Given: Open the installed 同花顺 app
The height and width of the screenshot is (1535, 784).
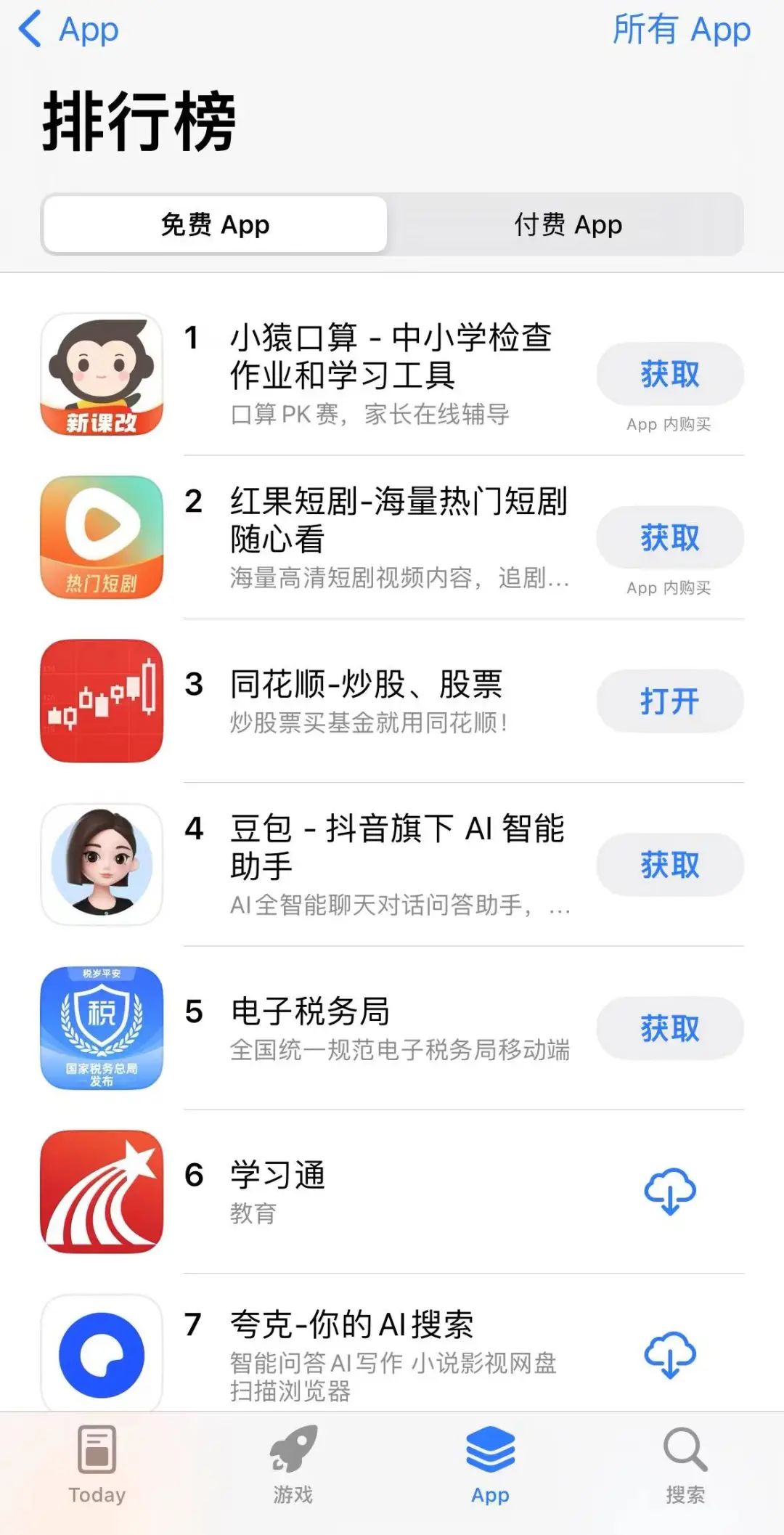Looking at the screenshot, I should tap(669, 701).
